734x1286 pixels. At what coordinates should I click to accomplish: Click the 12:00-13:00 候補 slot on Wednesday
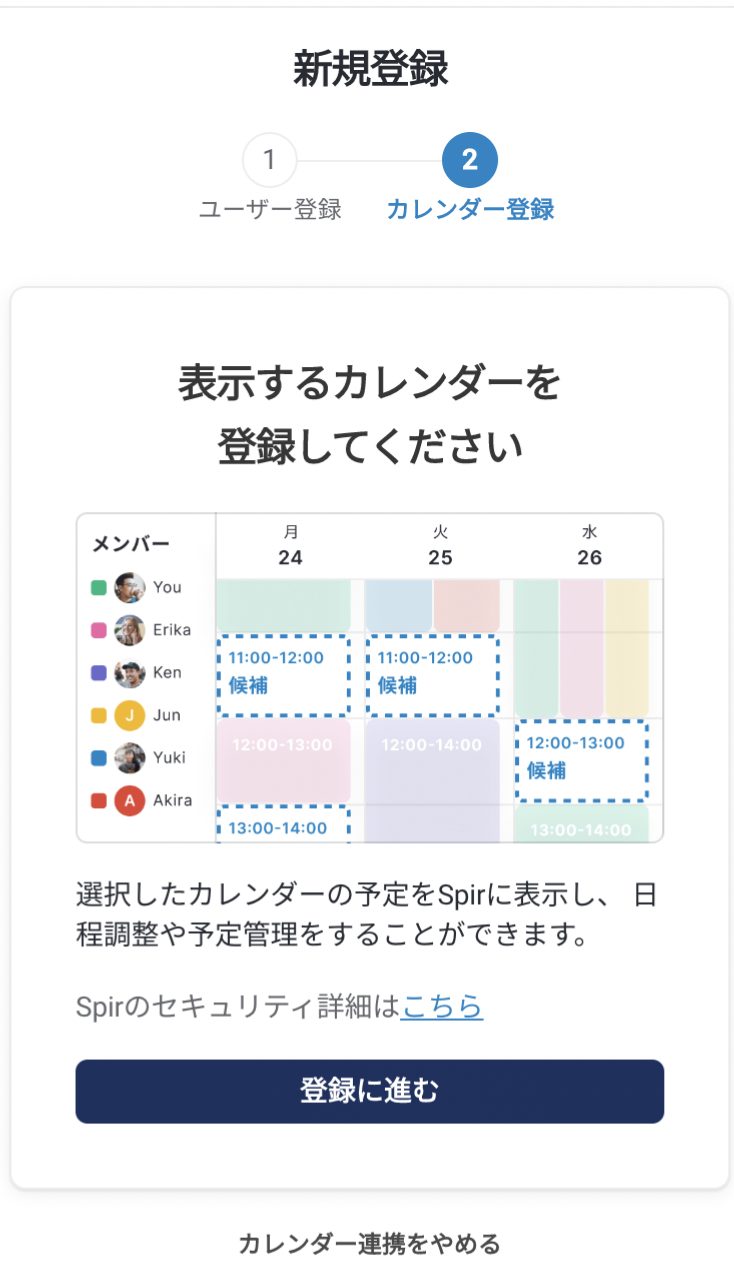click(x=582, y=757)
